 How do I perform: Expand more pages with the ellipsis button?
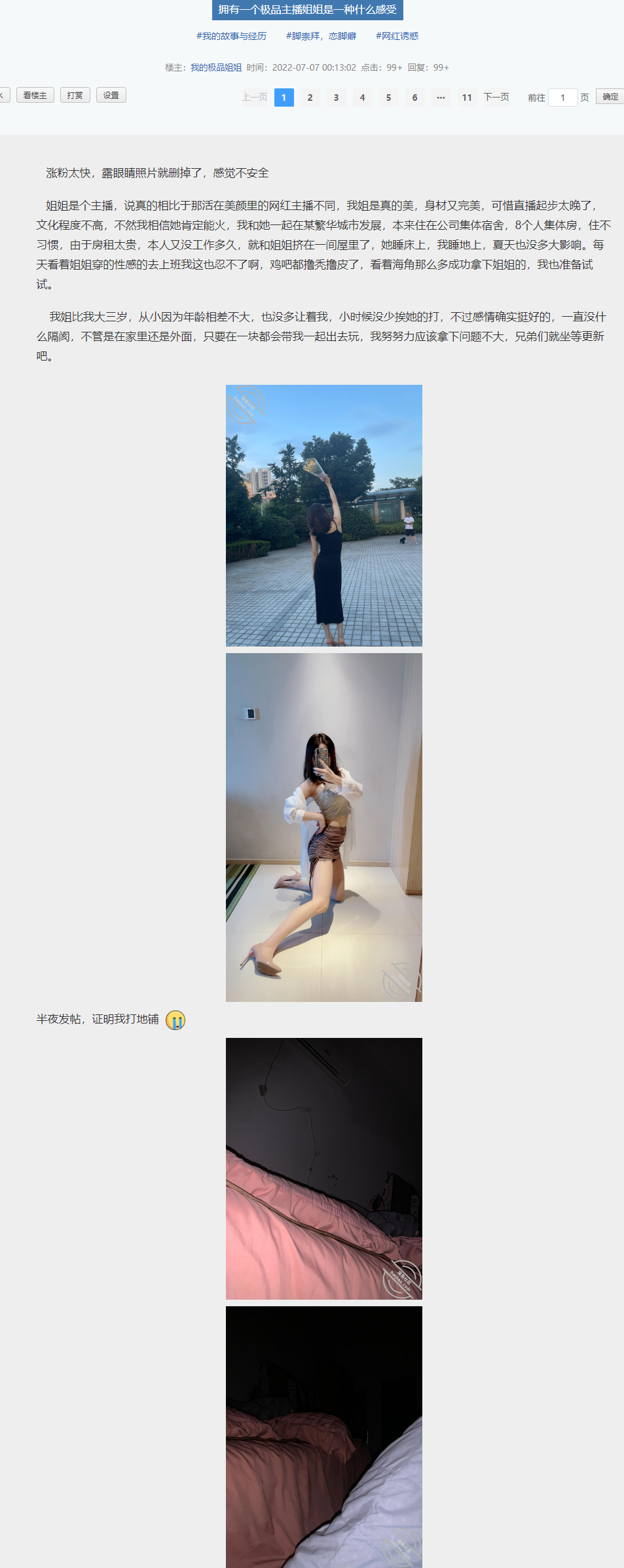(441, 98)
